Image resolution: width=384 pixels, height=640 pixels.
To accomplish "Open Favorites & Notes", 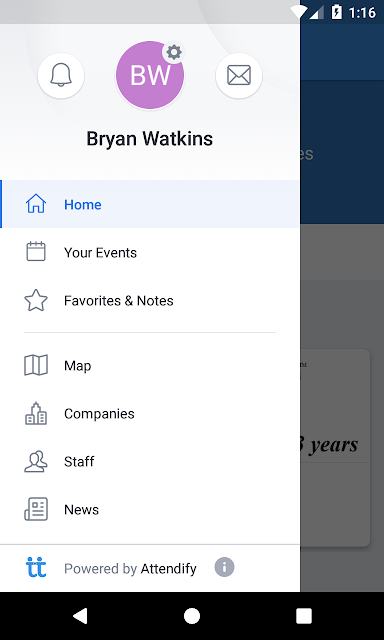I will (x=150, y=300).
